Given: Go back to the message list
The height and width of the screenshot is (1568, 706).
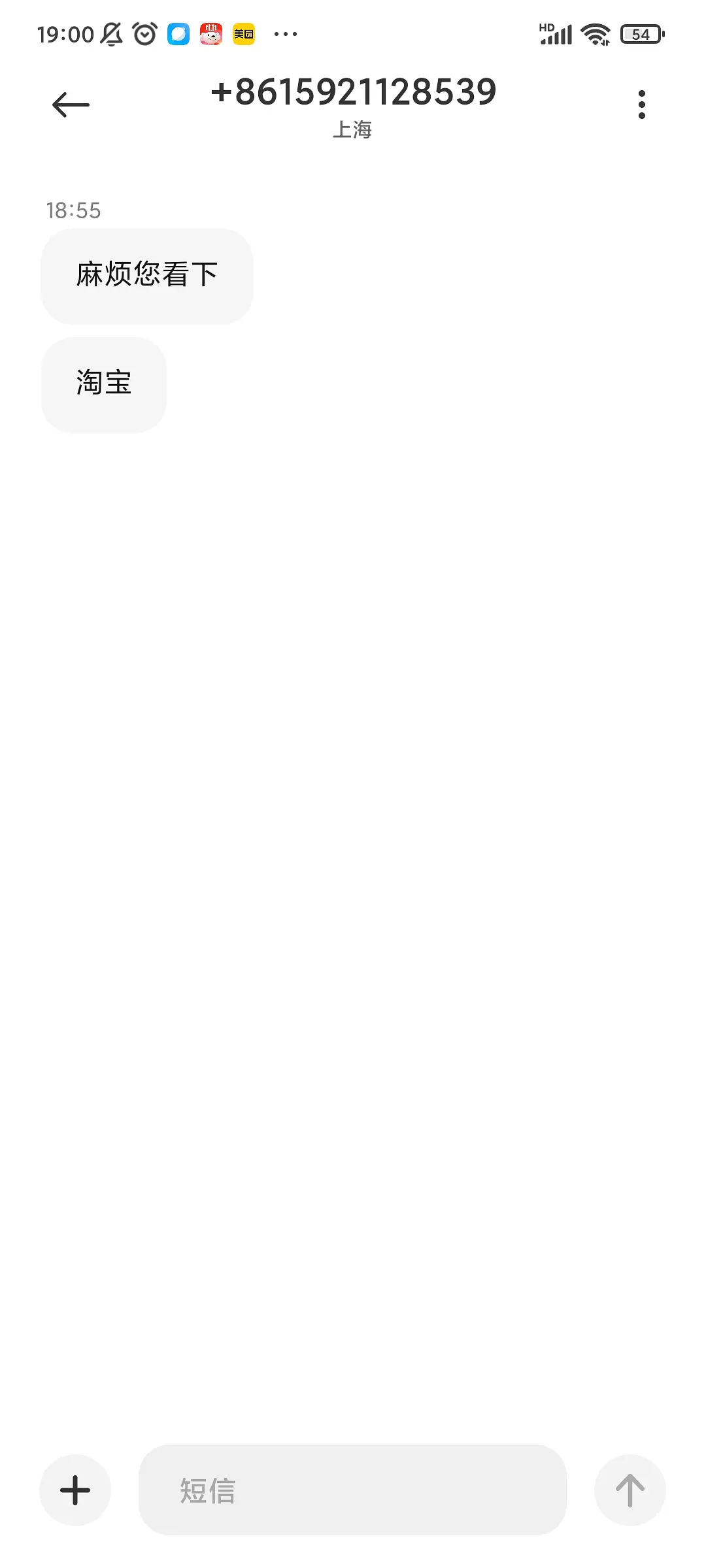Looking at the screenshot, I should 71,105.
